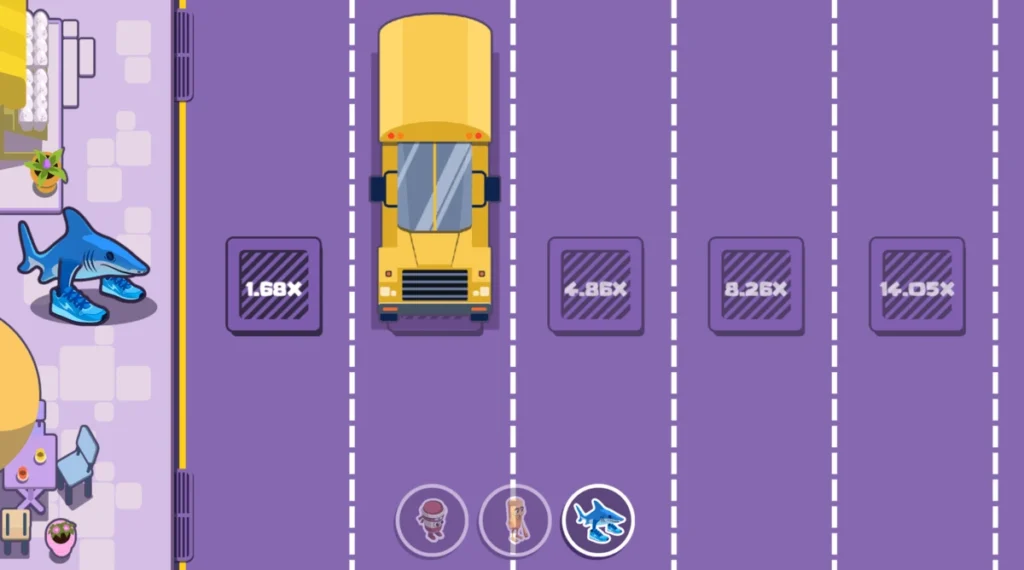Viewport: 1024px width, 570px height.
Task: Tap the 14.05X multiplier tile
Action: 917,286
